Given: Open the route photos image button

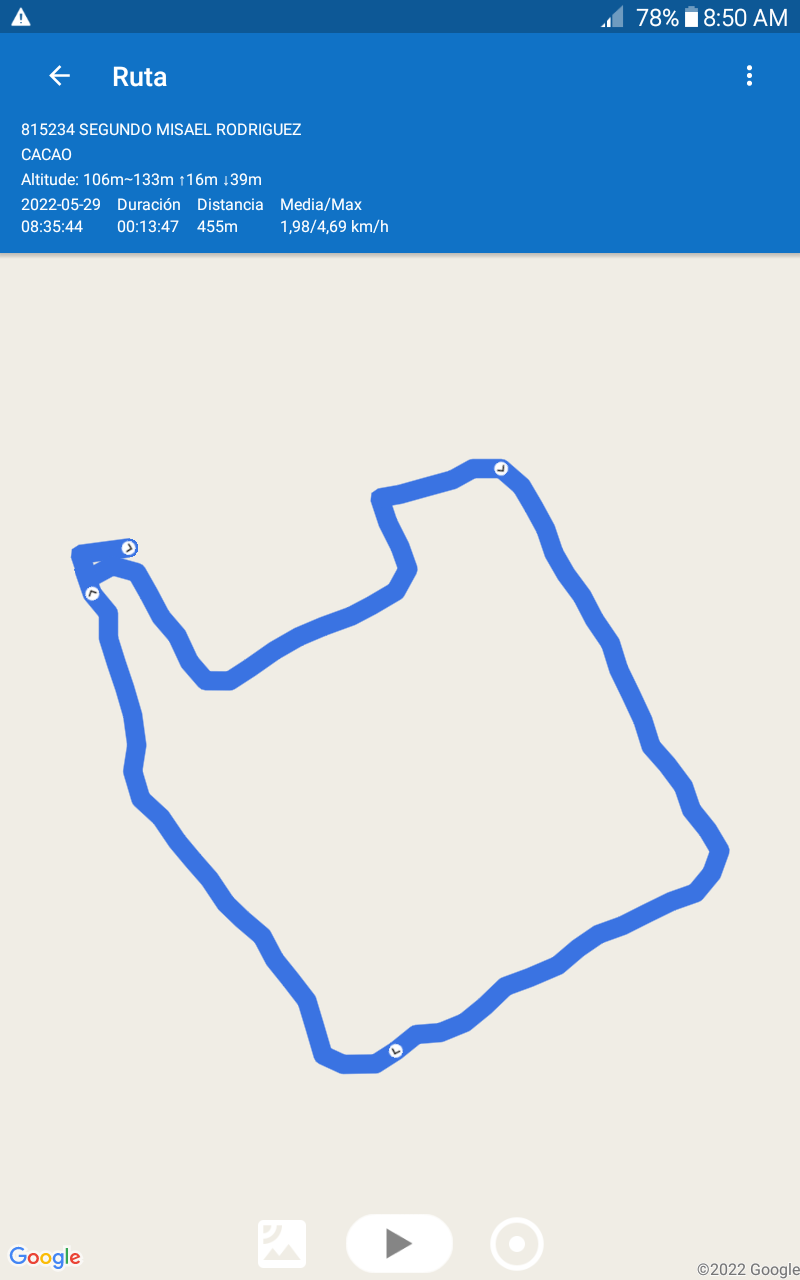Looking at the screenshot, I should (282, 1244).
